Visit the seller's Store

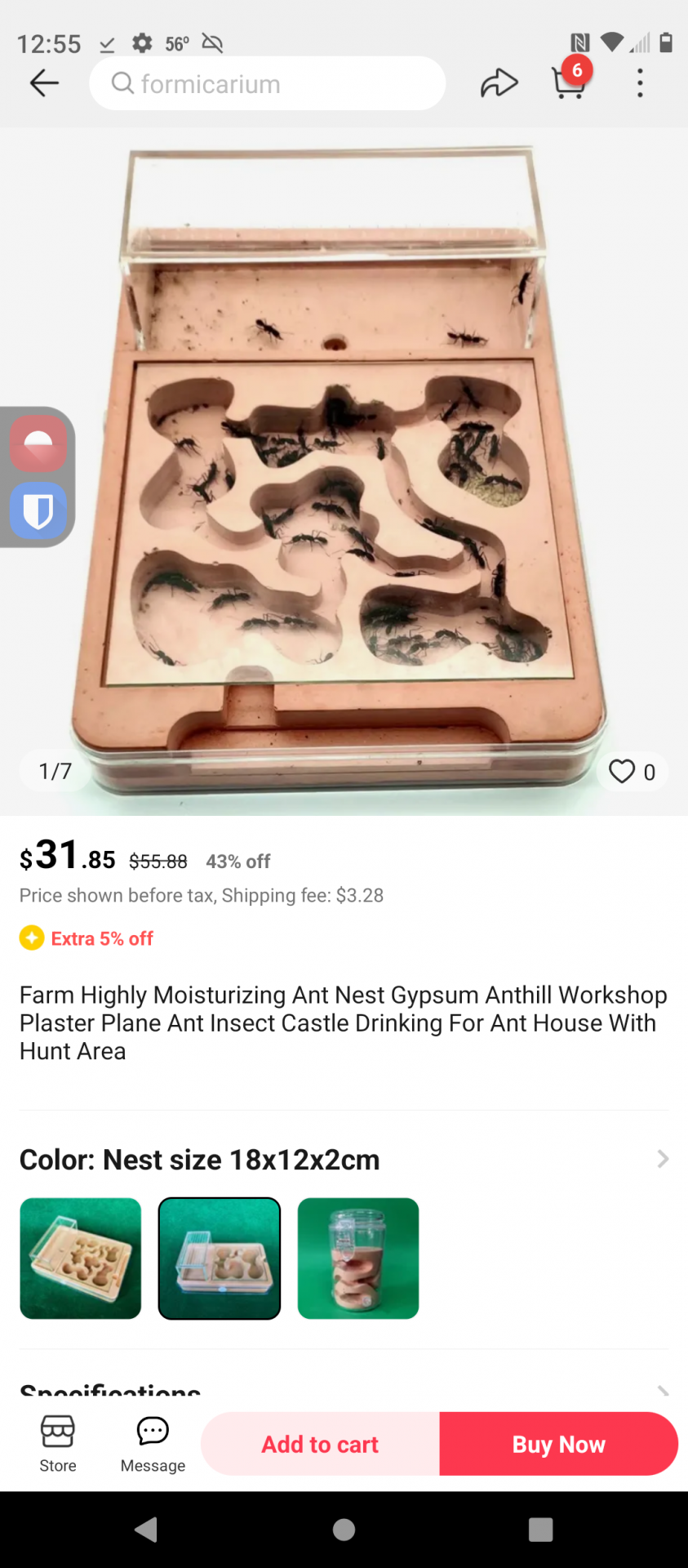(58, 1444)
